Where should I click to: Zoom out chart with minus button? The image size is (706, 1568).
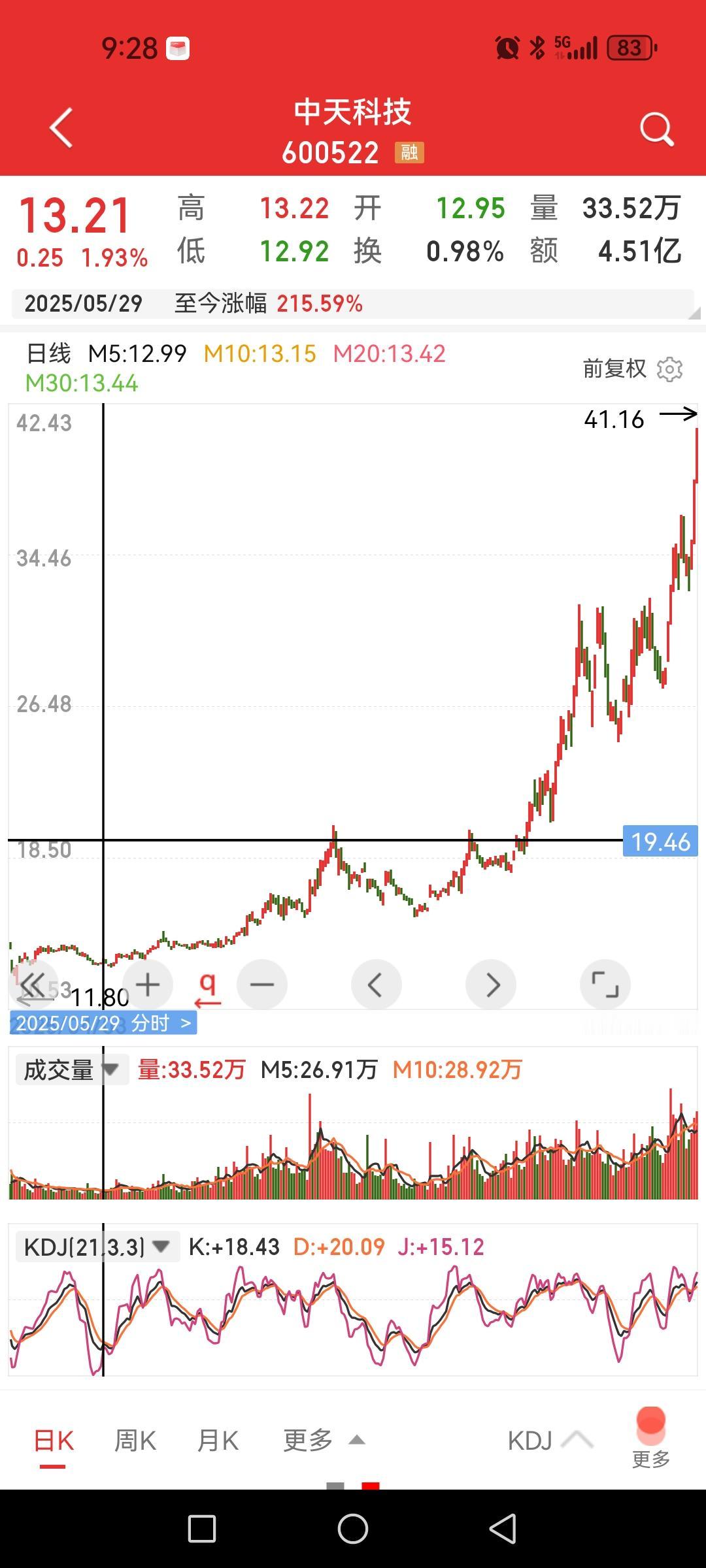(x=262, y=985)
